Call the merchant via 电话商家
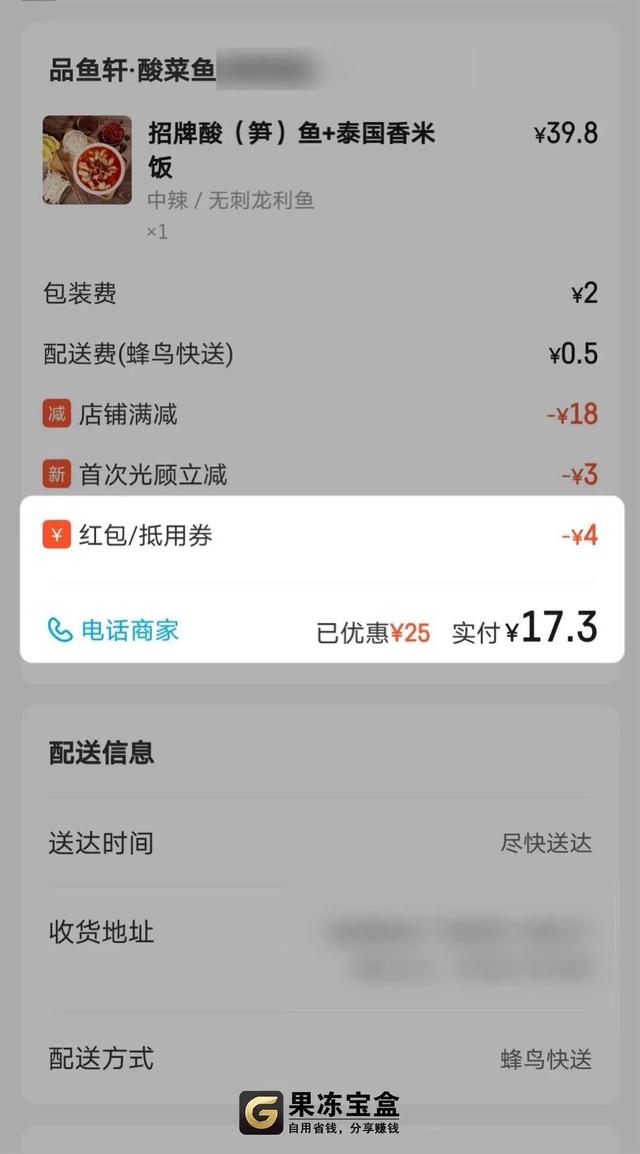 pyautogui.click(x=113, y=630)
